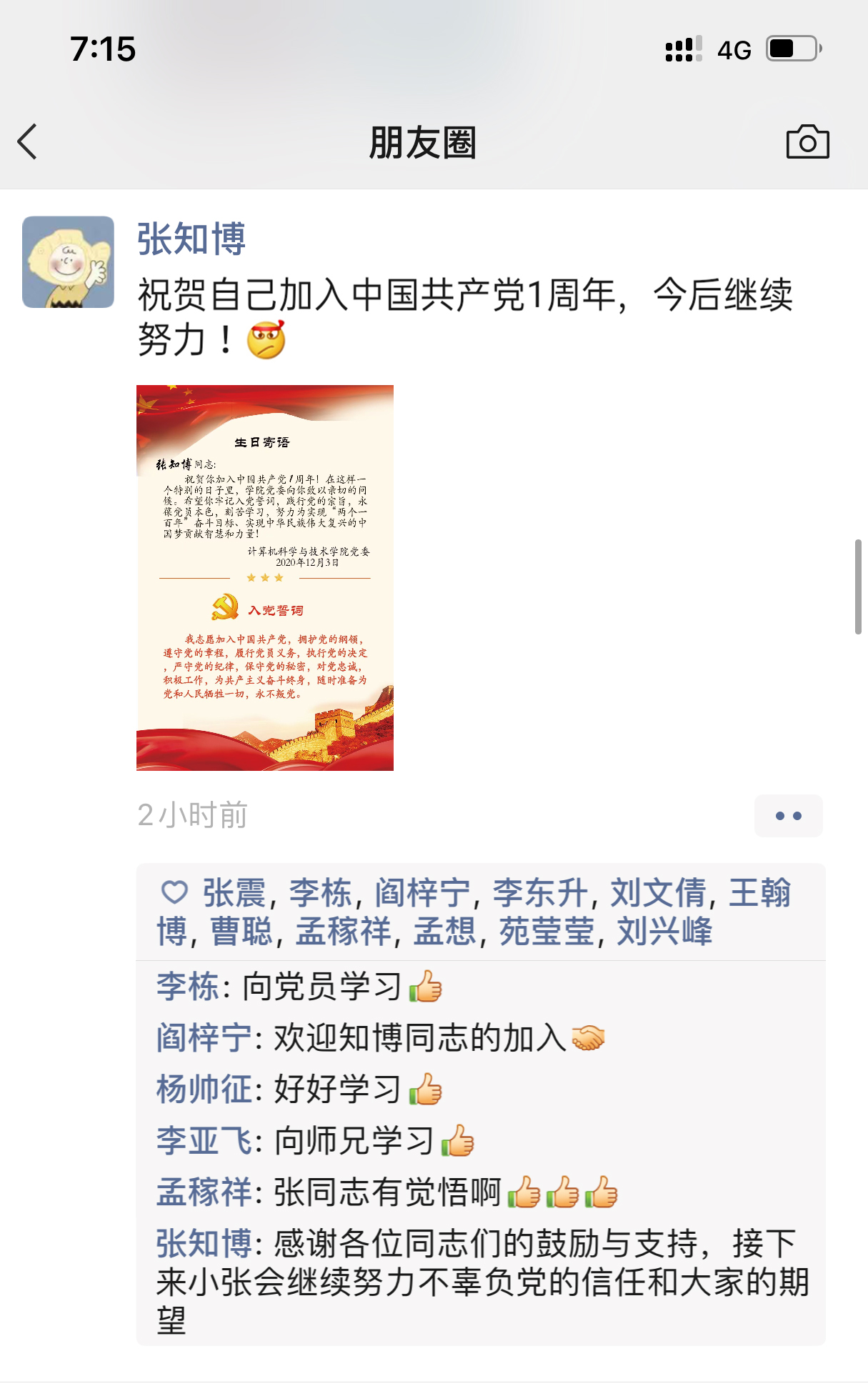
Task: Open 张知博's profile avatar
Action: coord(69,262)
